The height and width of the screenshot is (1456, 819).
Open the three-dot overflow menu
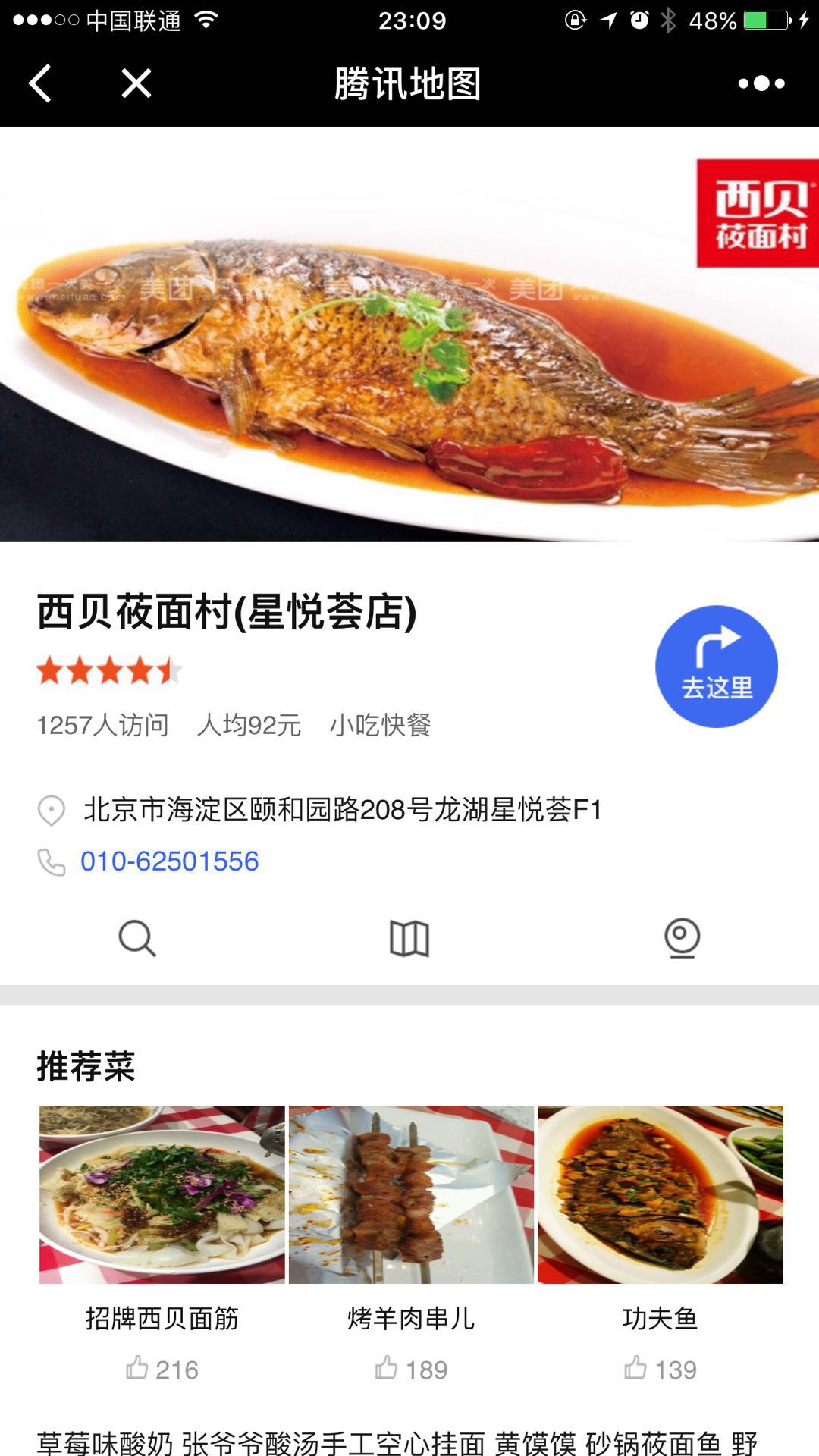tap(761, 83)
